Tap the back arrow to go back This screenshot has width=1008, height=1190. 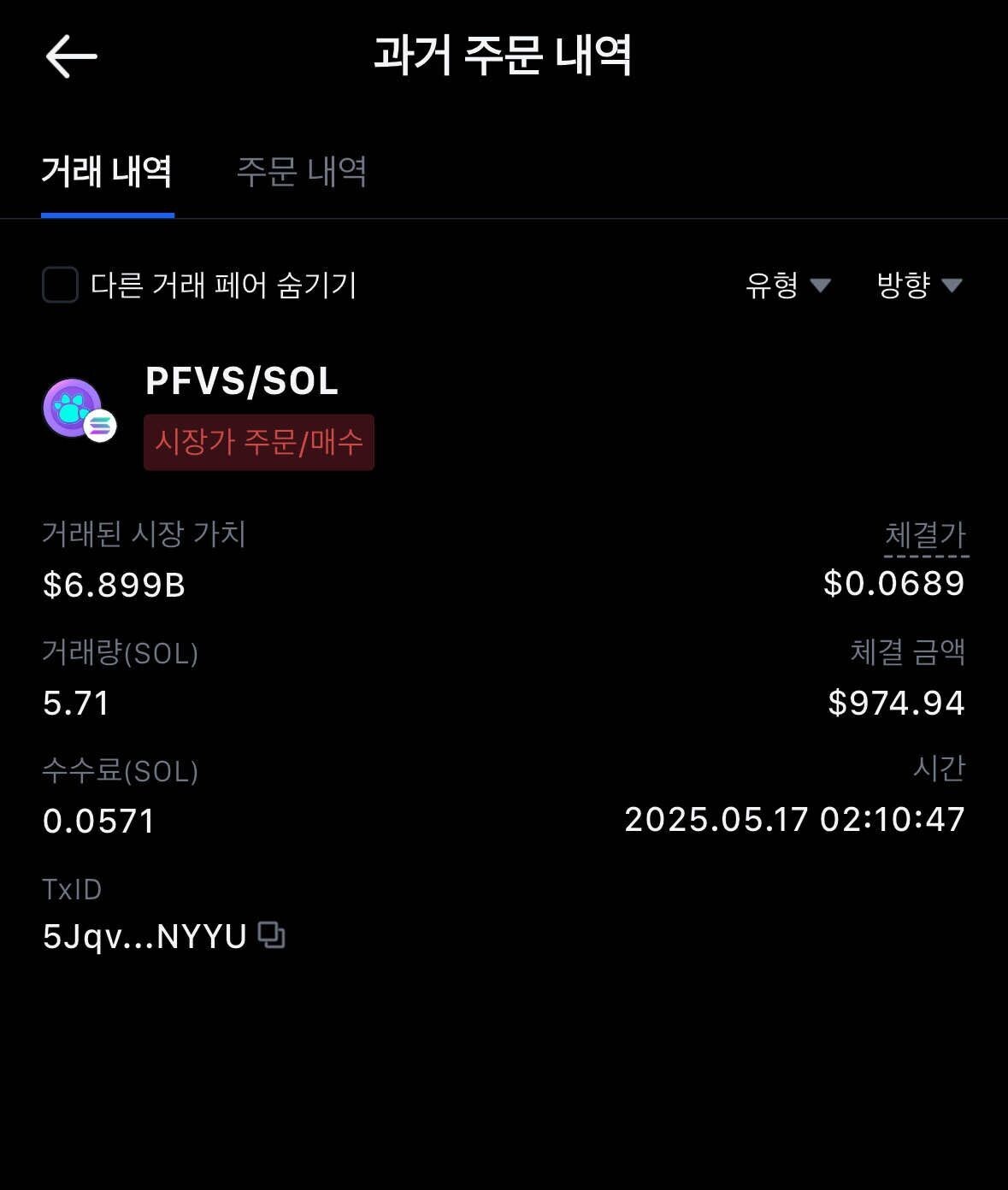[x=68, y=56]
